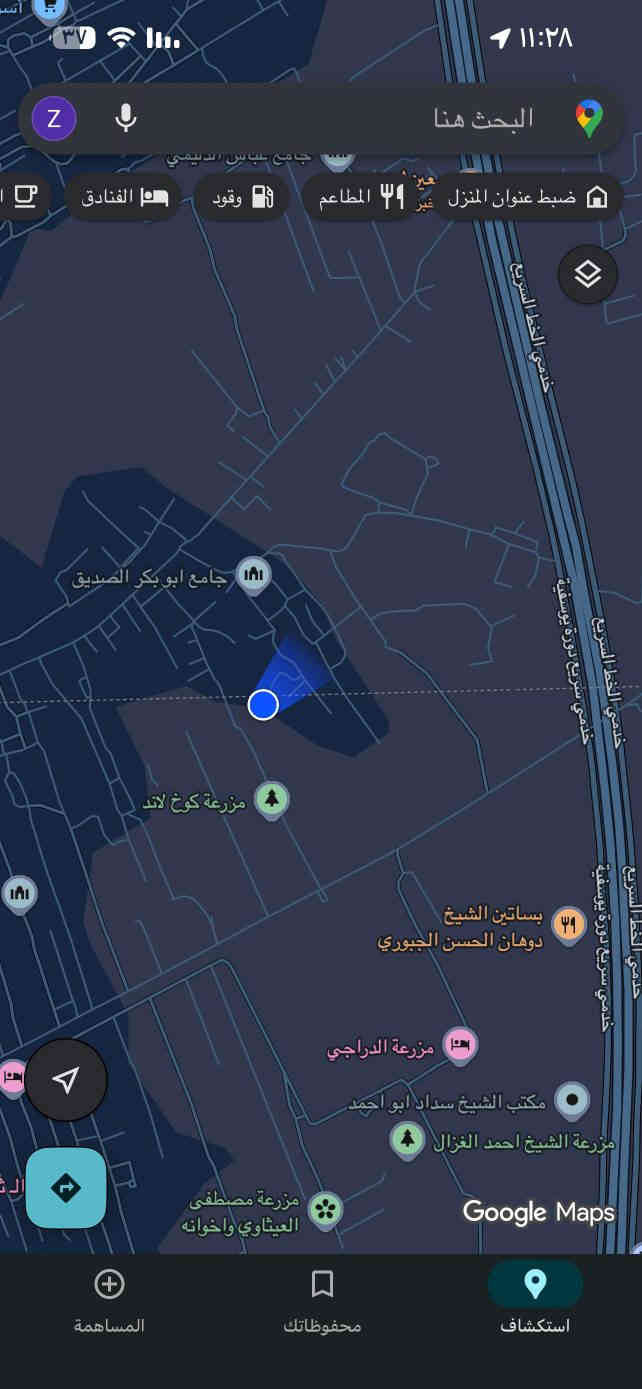Viewport: 642px width, 1389px height.
Task: Open the Z account profile avatar
Action: (x=54, y=119)
